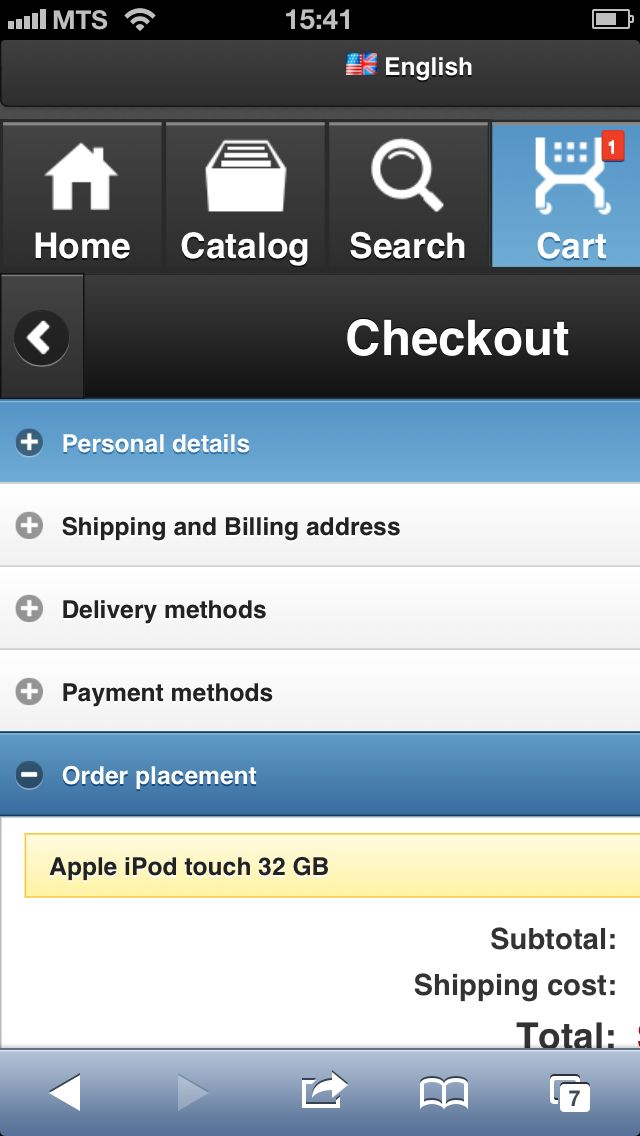This screenshot has width=640, height=1136.
Task: Expand the Payment methods section
Action: 320,692
